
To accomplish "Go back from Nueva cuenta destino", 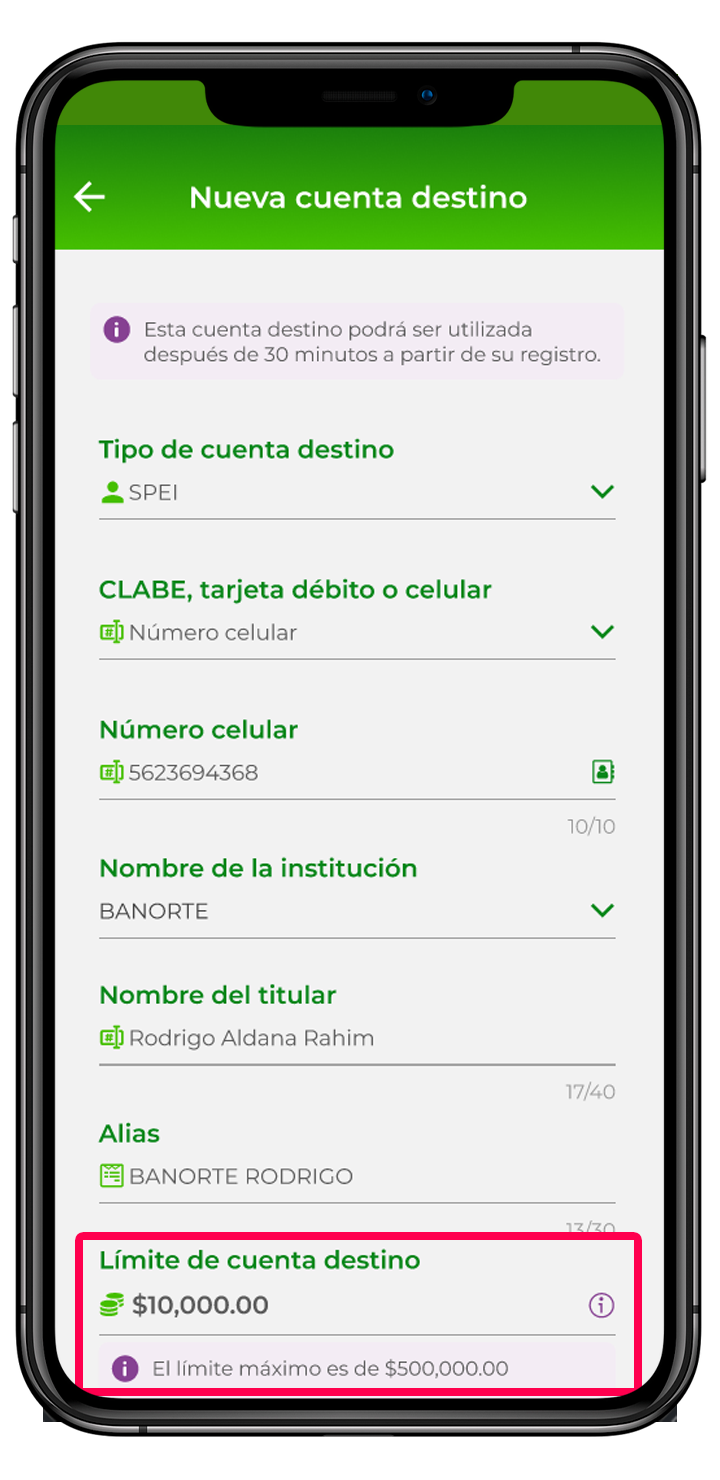I will click(x=89, y=197).
